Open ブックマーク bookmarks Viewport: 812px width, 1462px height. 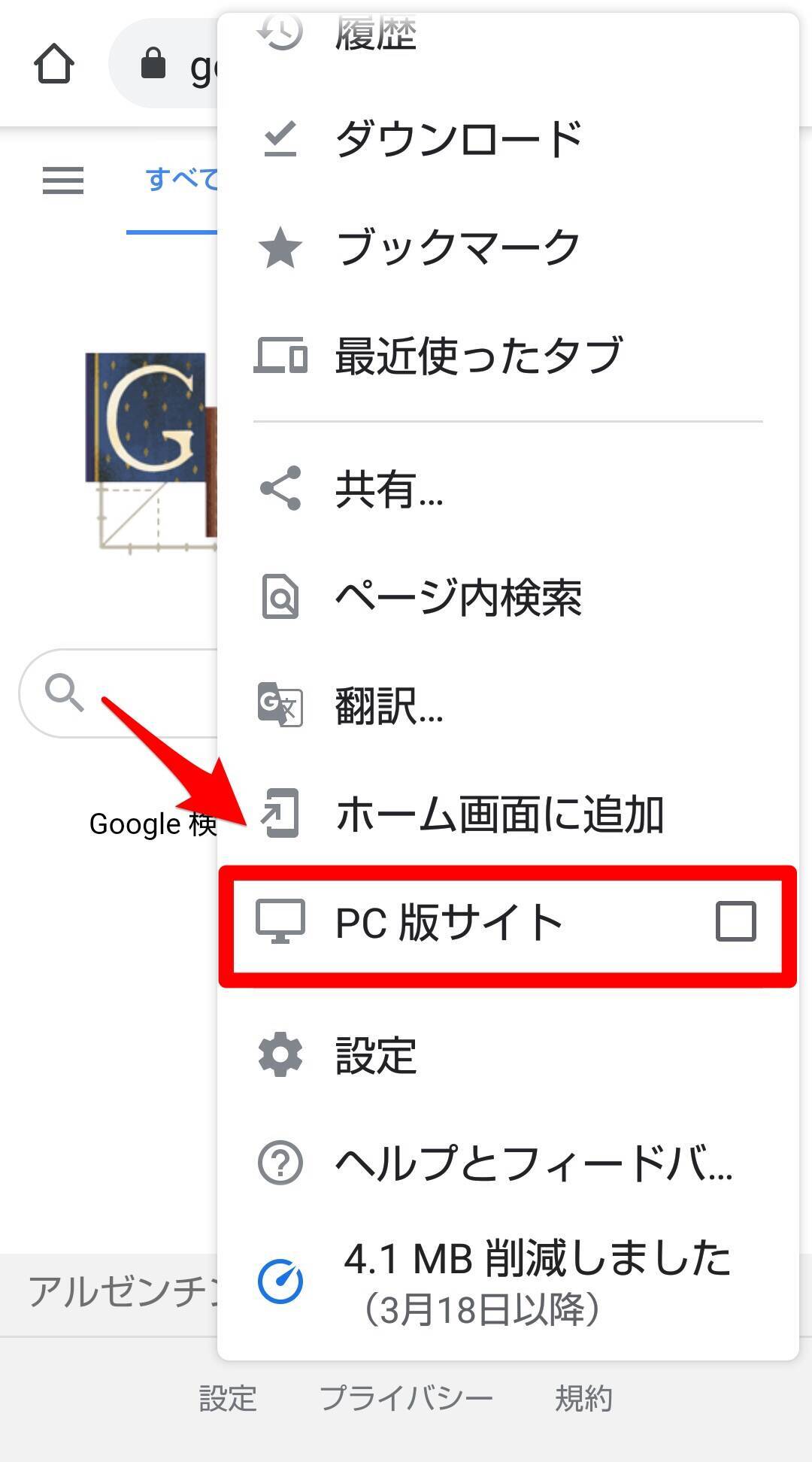click(x=457, y=248)
